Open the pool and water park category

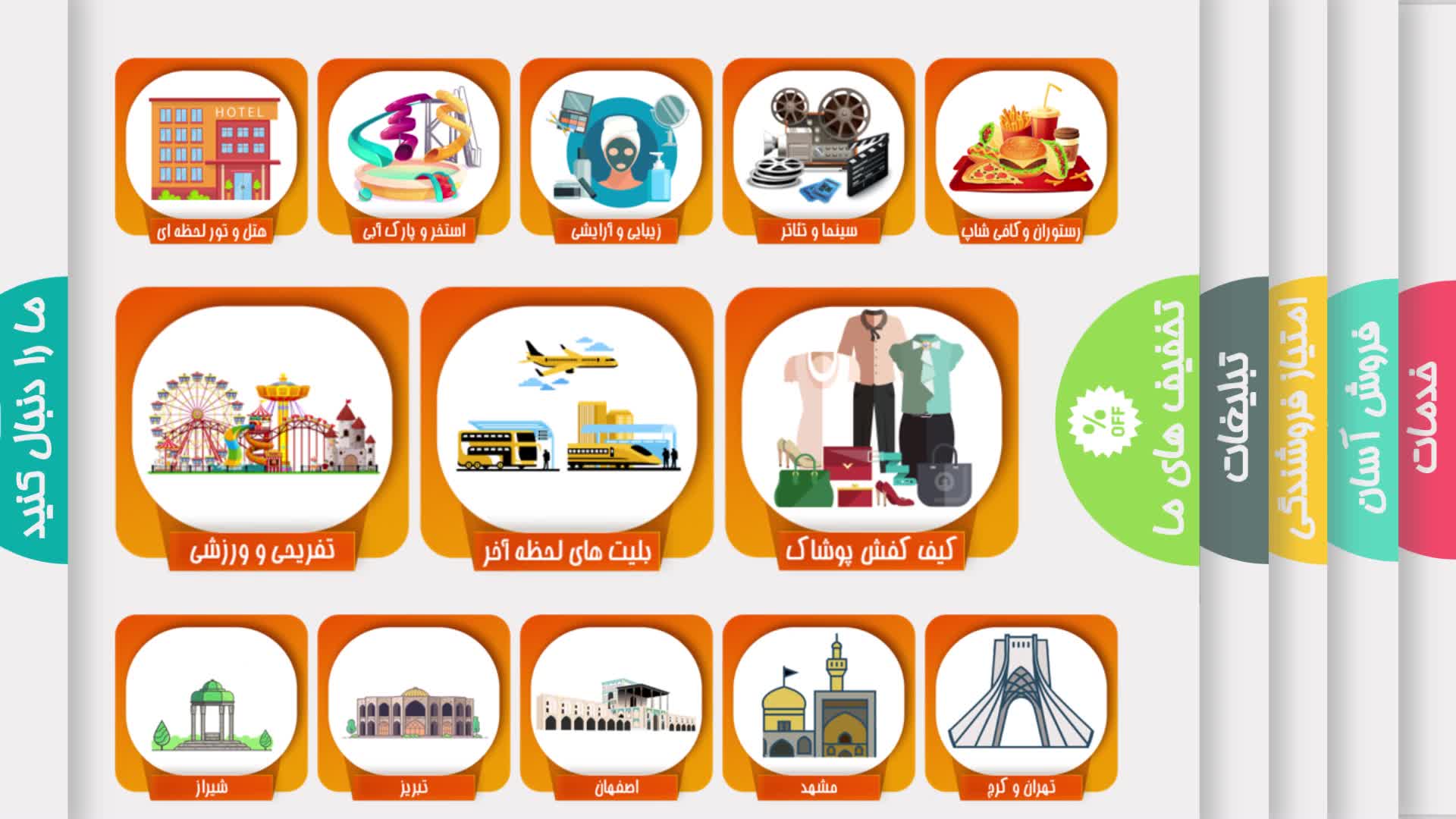click(413, 148)
